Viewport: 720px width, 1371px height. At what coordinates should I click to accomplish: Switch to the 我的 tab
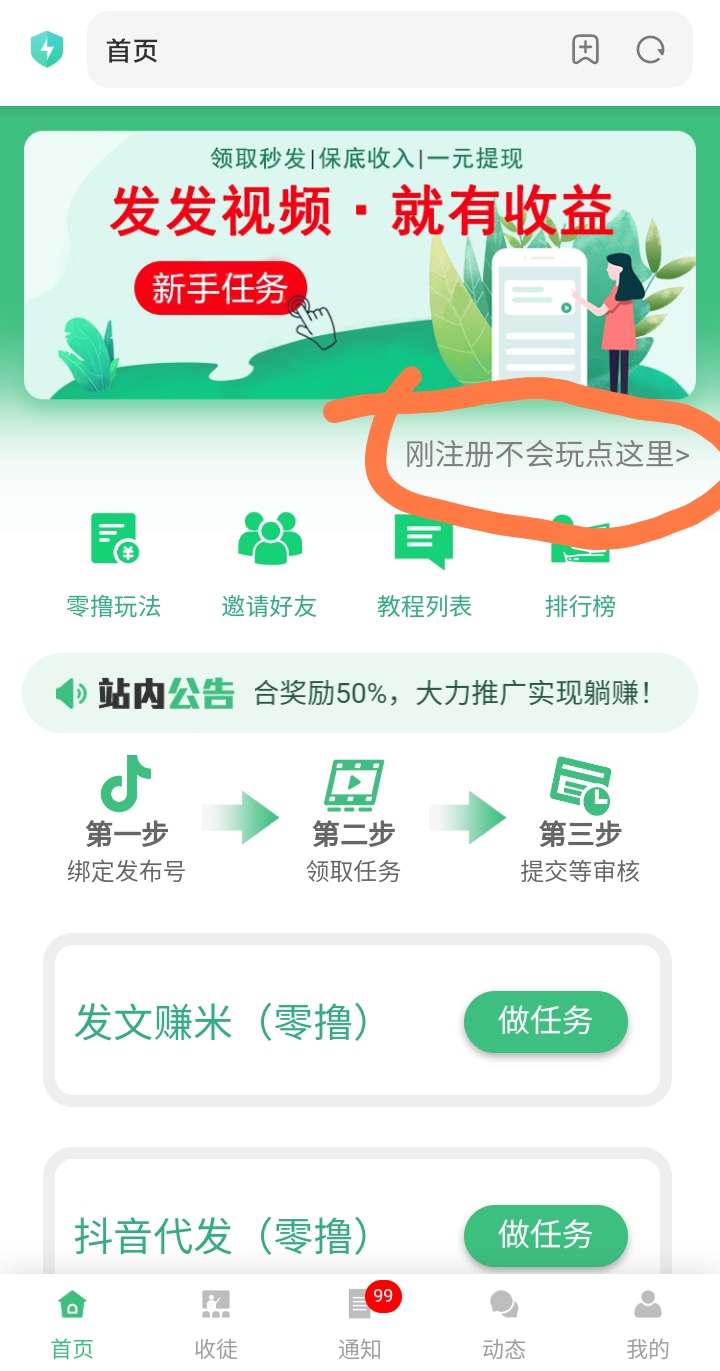pos(648,1323)
